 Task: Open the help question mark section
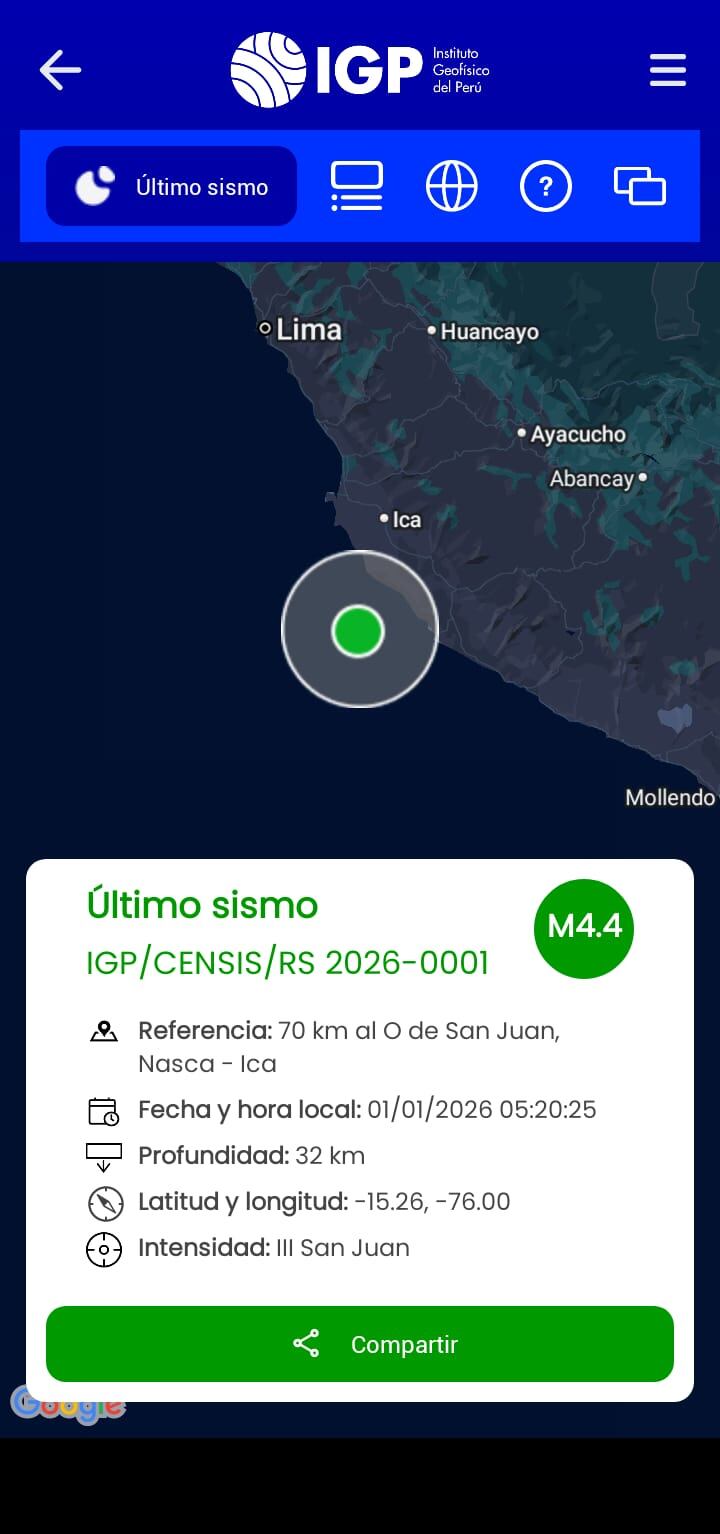[546, 187]
